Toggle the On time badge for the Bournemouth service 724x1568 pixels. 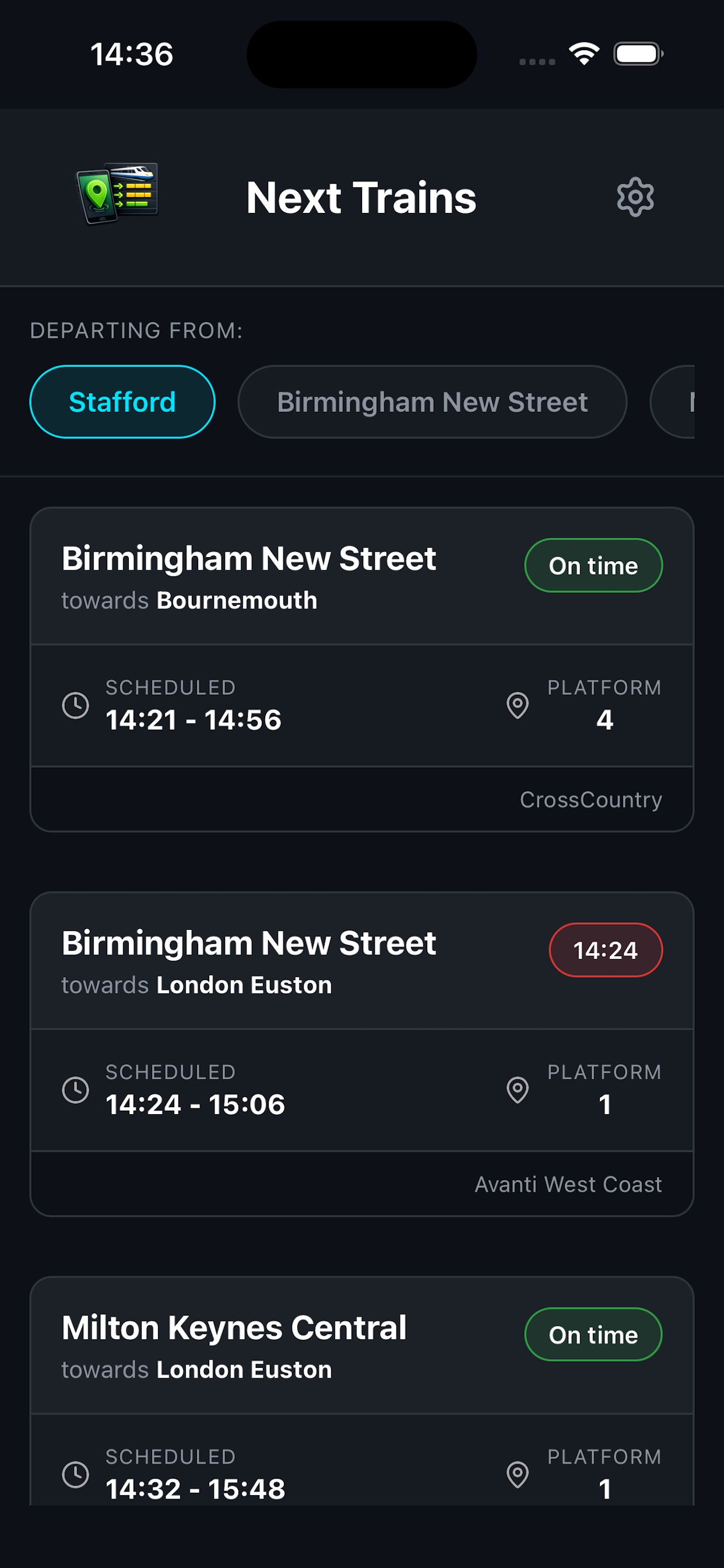coord(593,565)
